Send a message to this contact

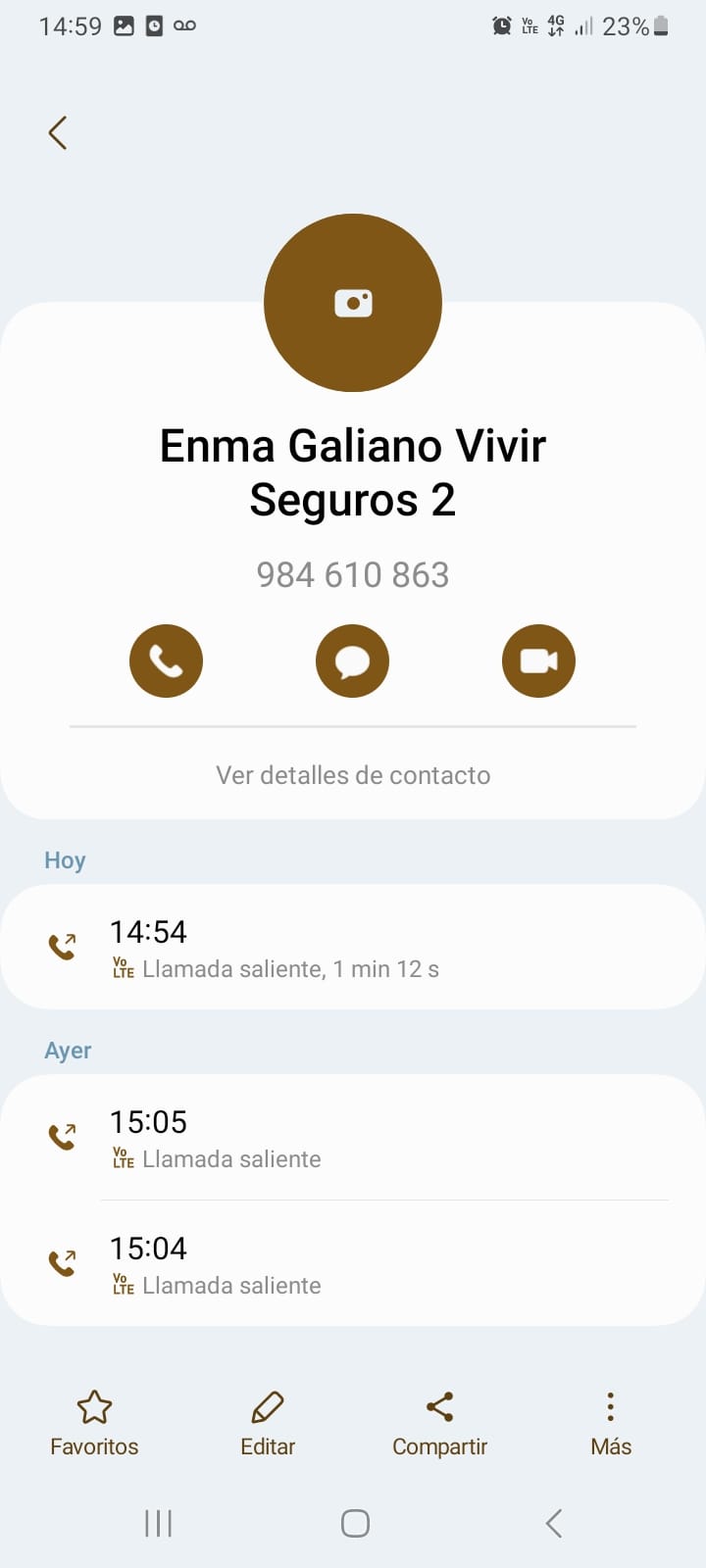tap(353, 661)
